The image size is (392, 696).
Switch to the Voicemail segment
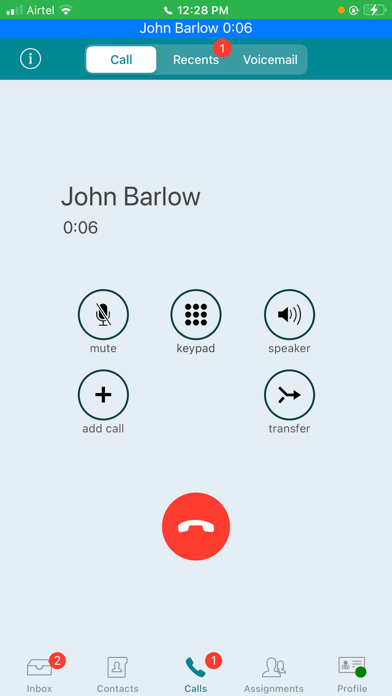[x=270, y=60]
